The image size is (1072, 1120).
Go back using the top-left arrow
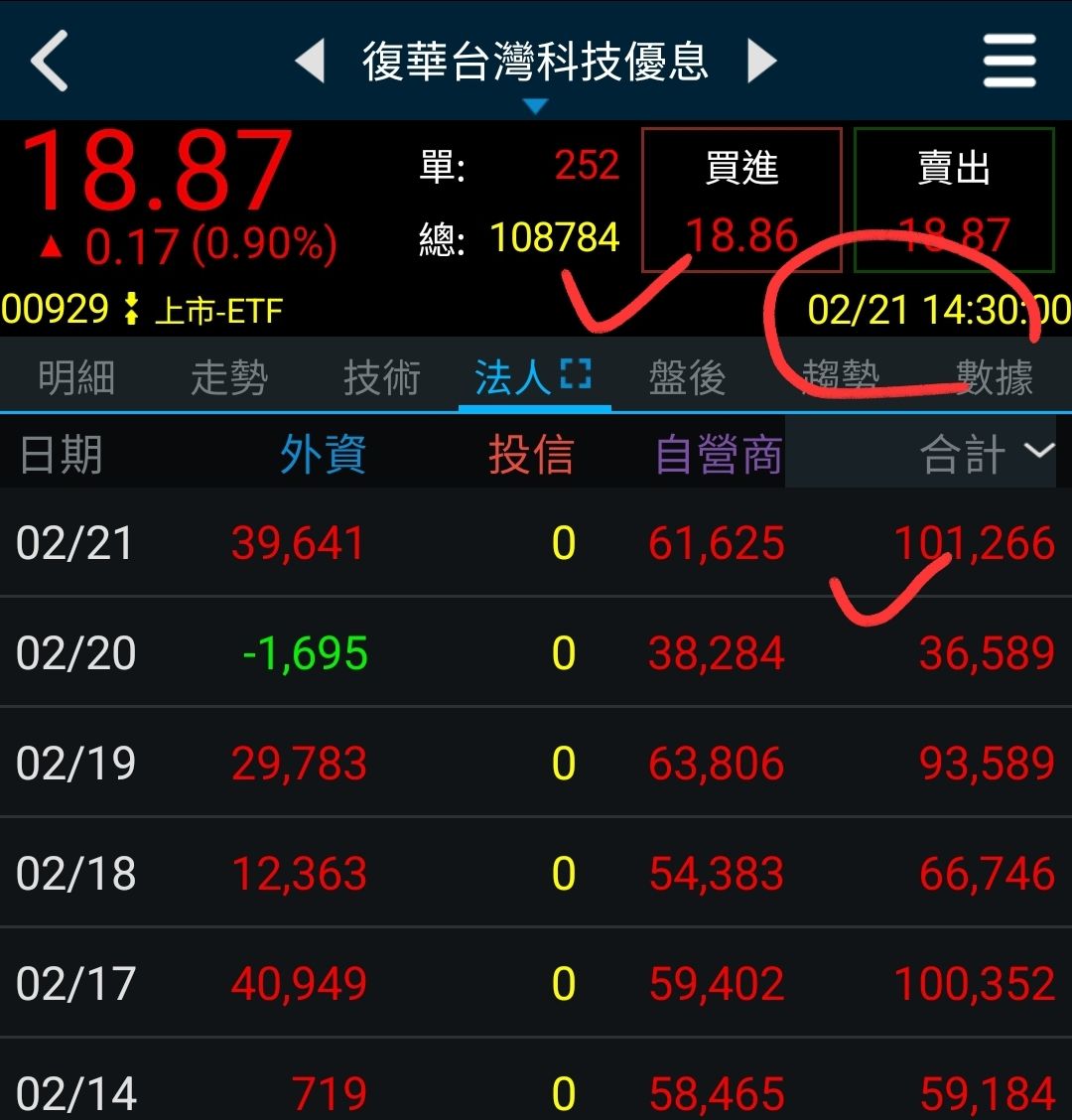(50, 61)
